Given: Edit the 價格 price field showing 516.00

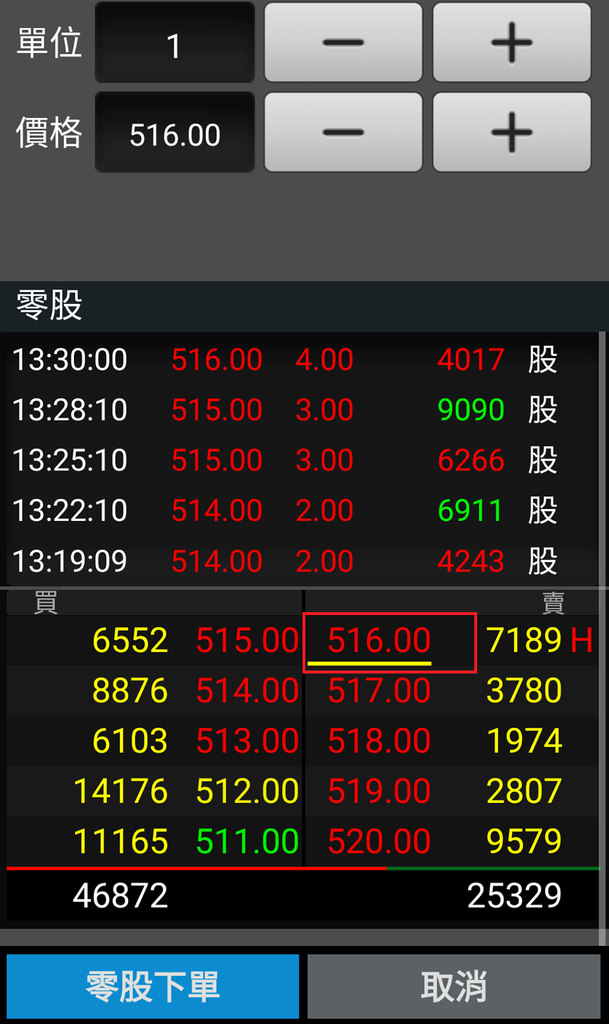Looking at the screenshot, I should click(x=175, y=134).
